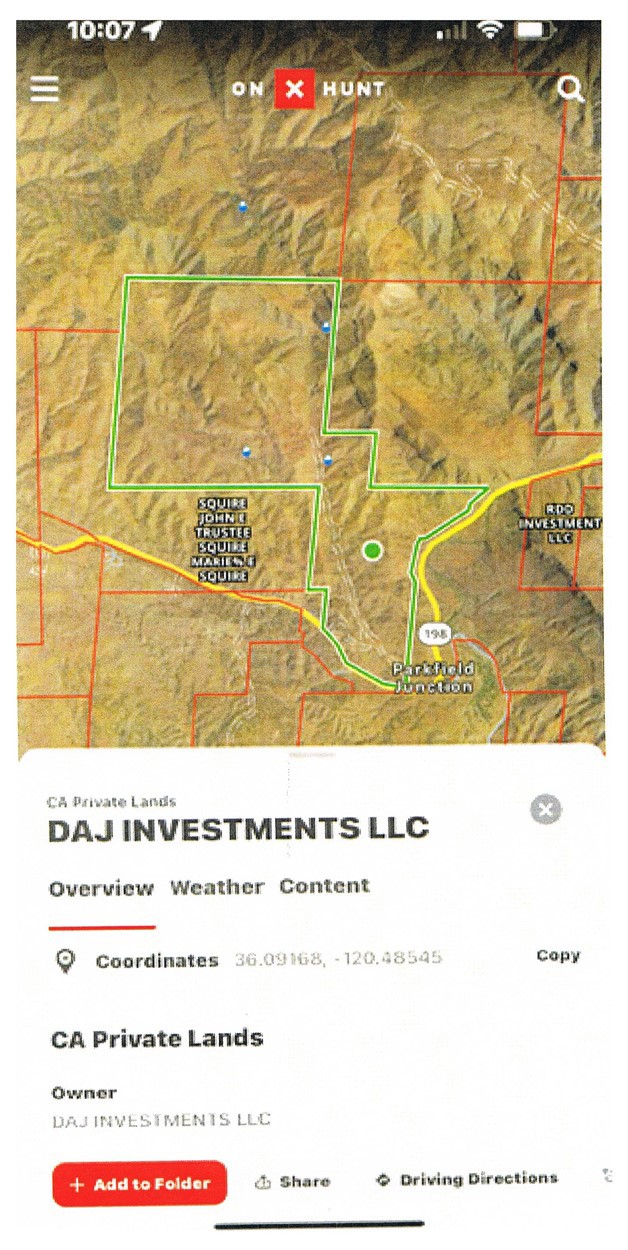
Task: Add this parcel to a folder
Action: [x=140, y=1184]
